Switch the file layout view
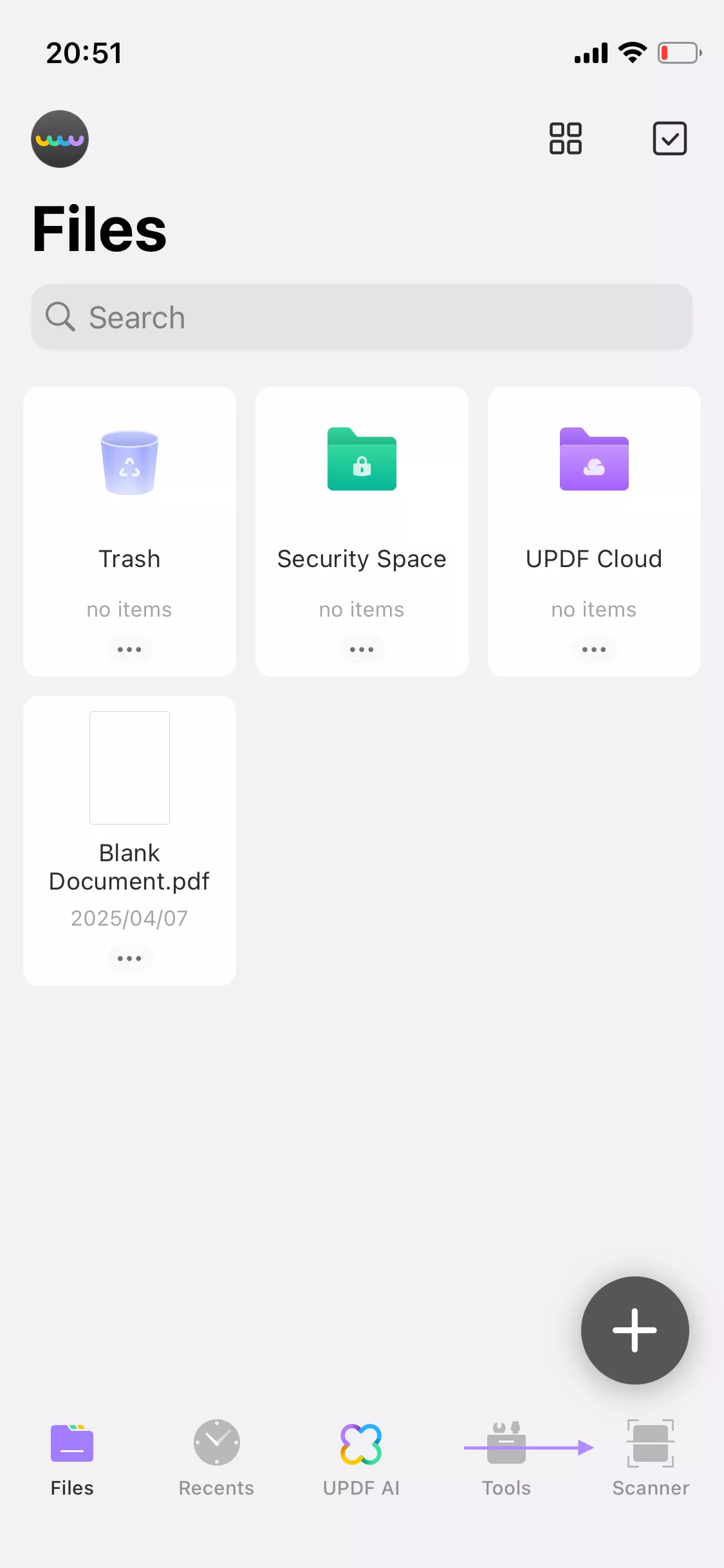This screenshot has height=1568, width=724. point(565,138)
